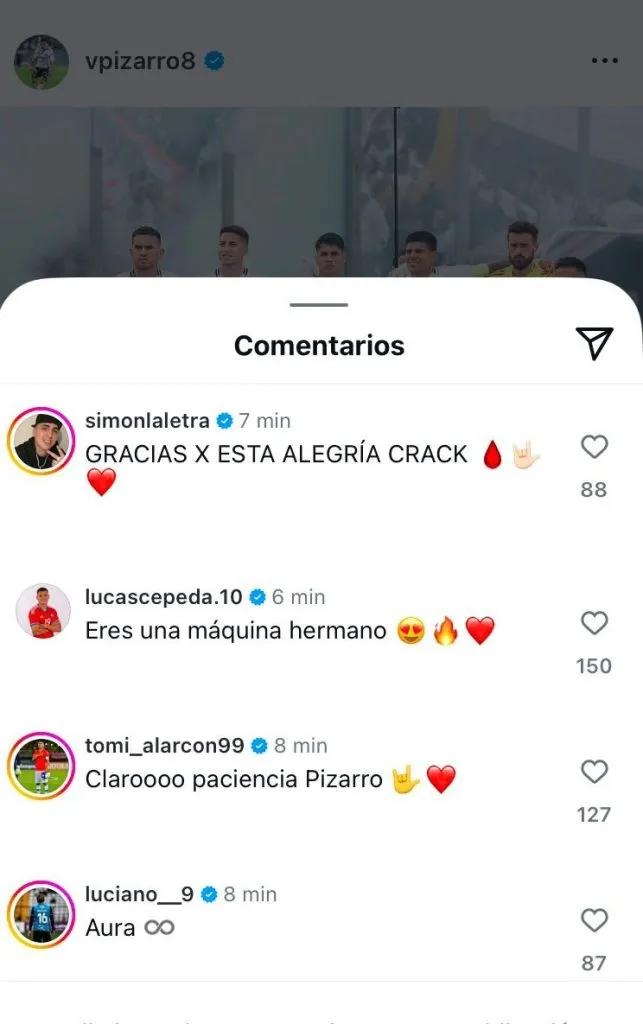
Task: Select the luciano__9 username
Action: click(139, 894)
